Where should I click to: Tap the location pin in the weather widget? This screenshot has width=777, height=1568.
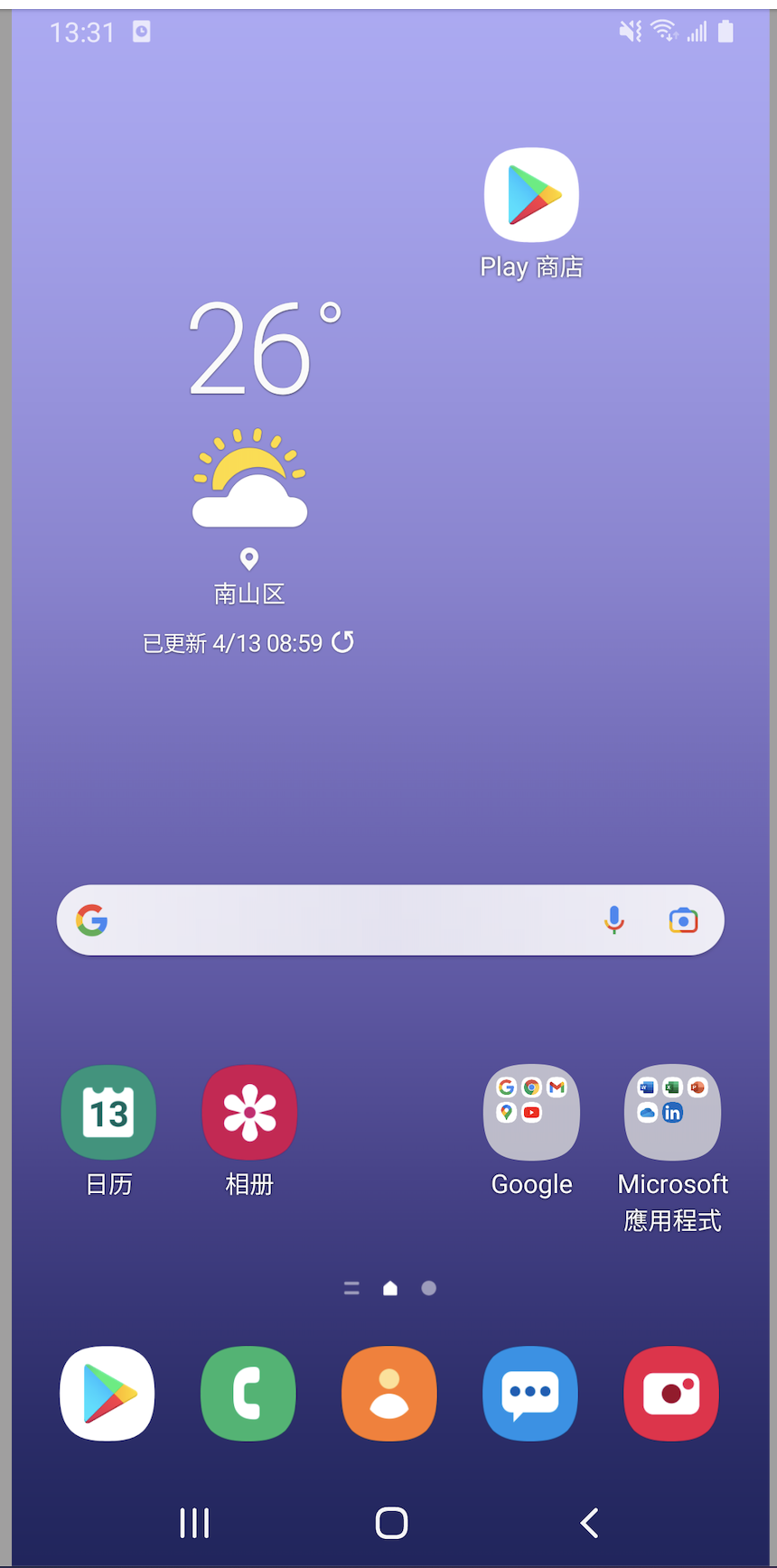click(249, 559)
